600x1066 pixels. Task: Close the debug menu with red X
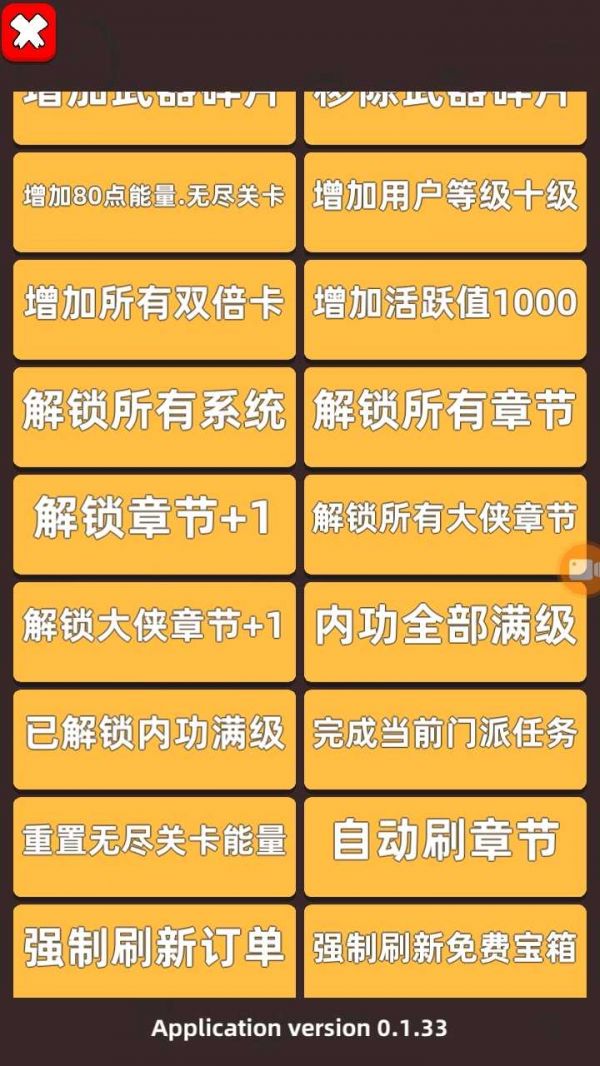(29, 32)
